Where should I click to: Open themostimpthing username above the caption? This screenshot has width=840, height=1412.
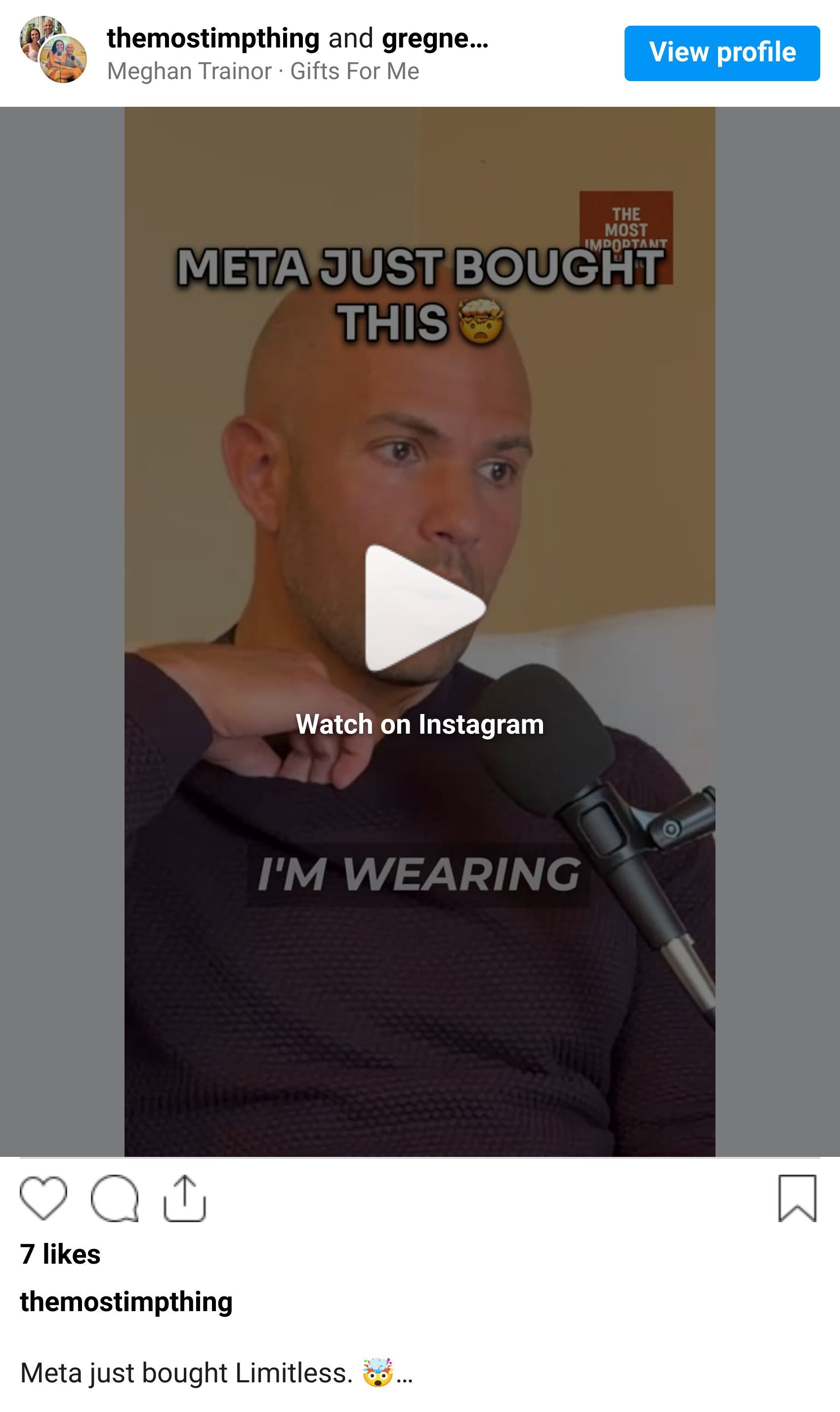[x=126, y=1302]
